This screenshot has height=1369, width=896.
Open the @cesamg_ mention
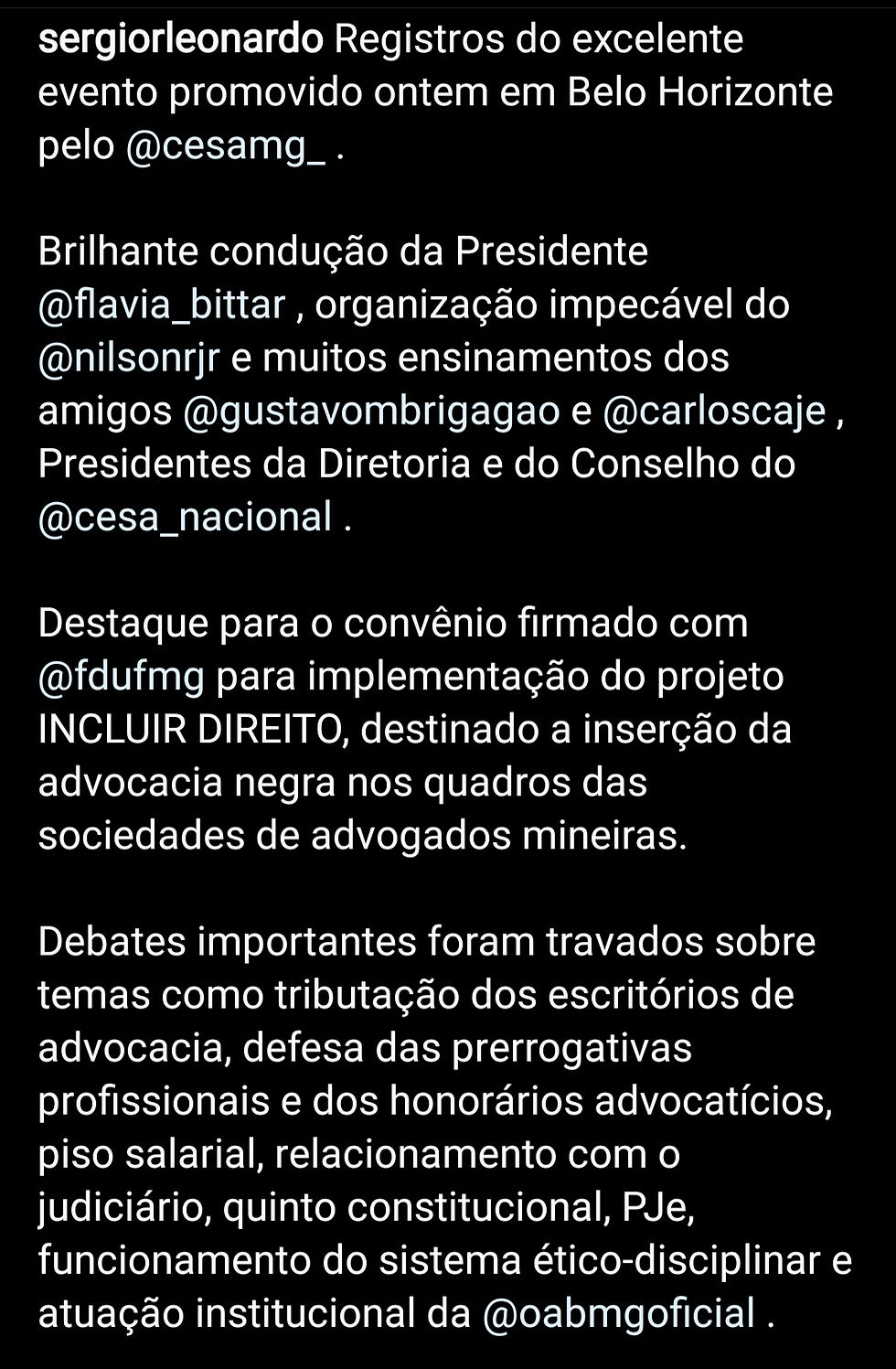pos(225,147)
